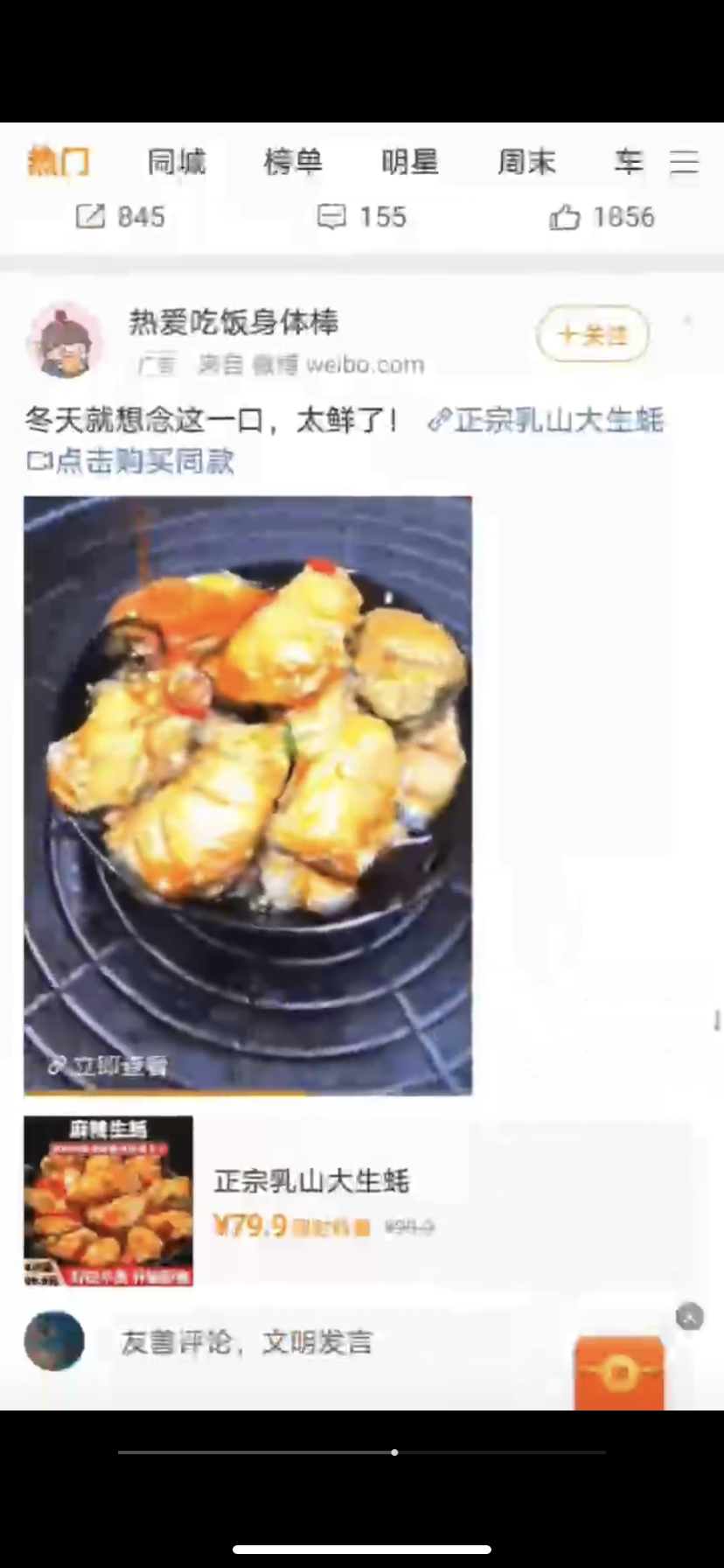
Task: Switch to the 周末 tab
Action: click(x=526, y=162)
